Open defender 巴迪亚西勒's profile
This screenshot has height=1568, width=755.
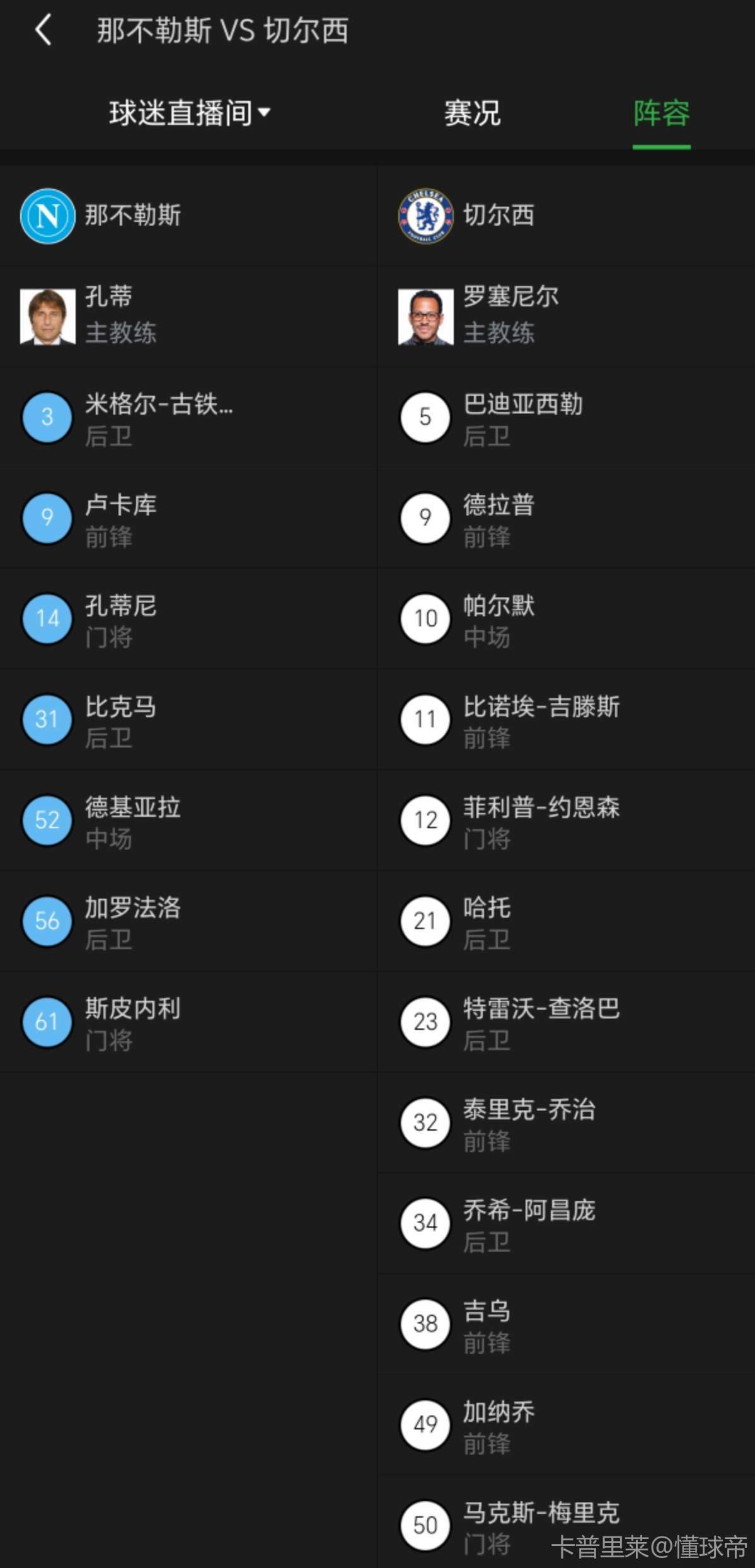pyautogui.click(x=522, y=417)
